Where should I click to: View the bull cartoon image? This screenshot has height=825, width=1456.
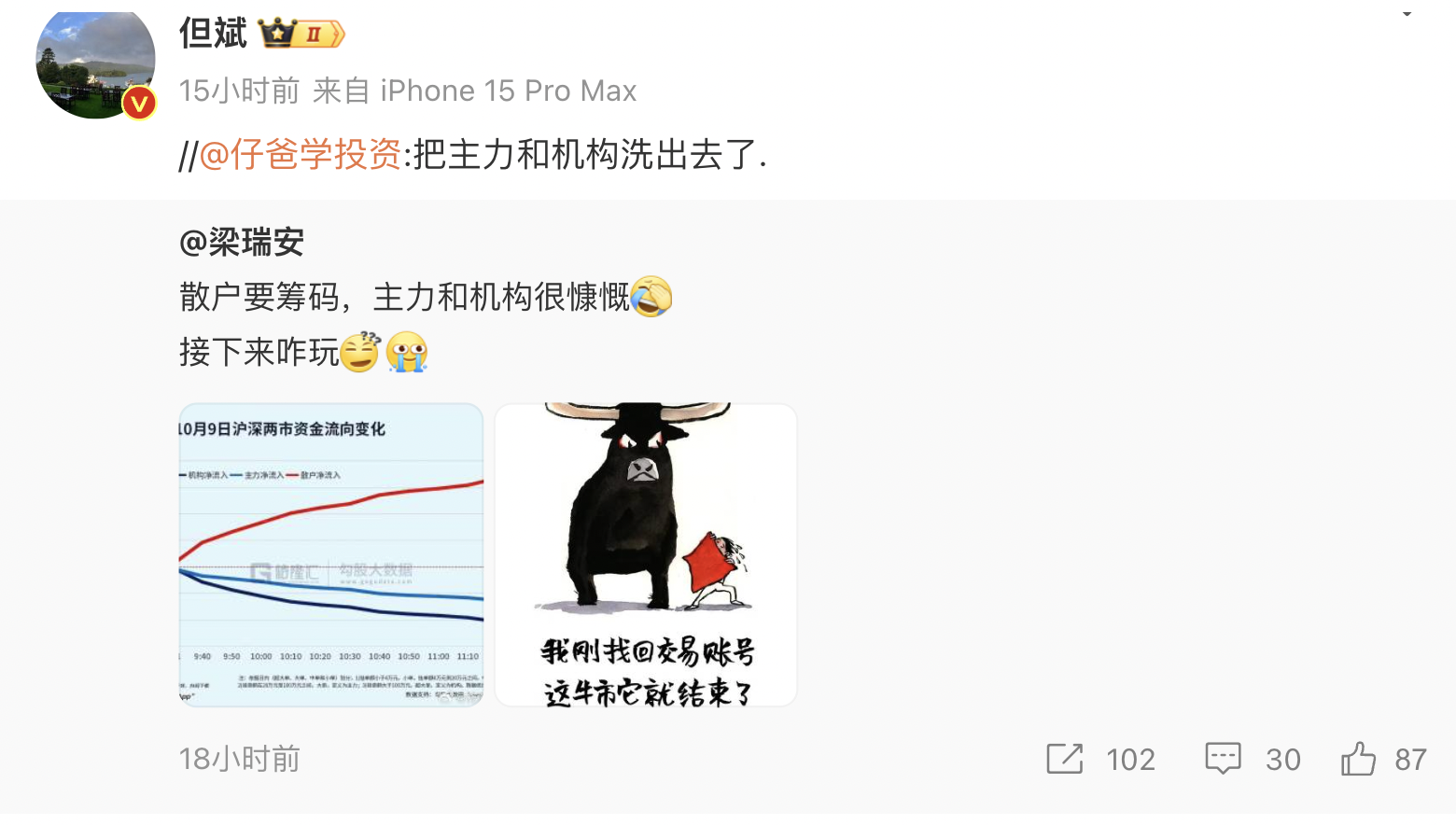tap(646, 554)
